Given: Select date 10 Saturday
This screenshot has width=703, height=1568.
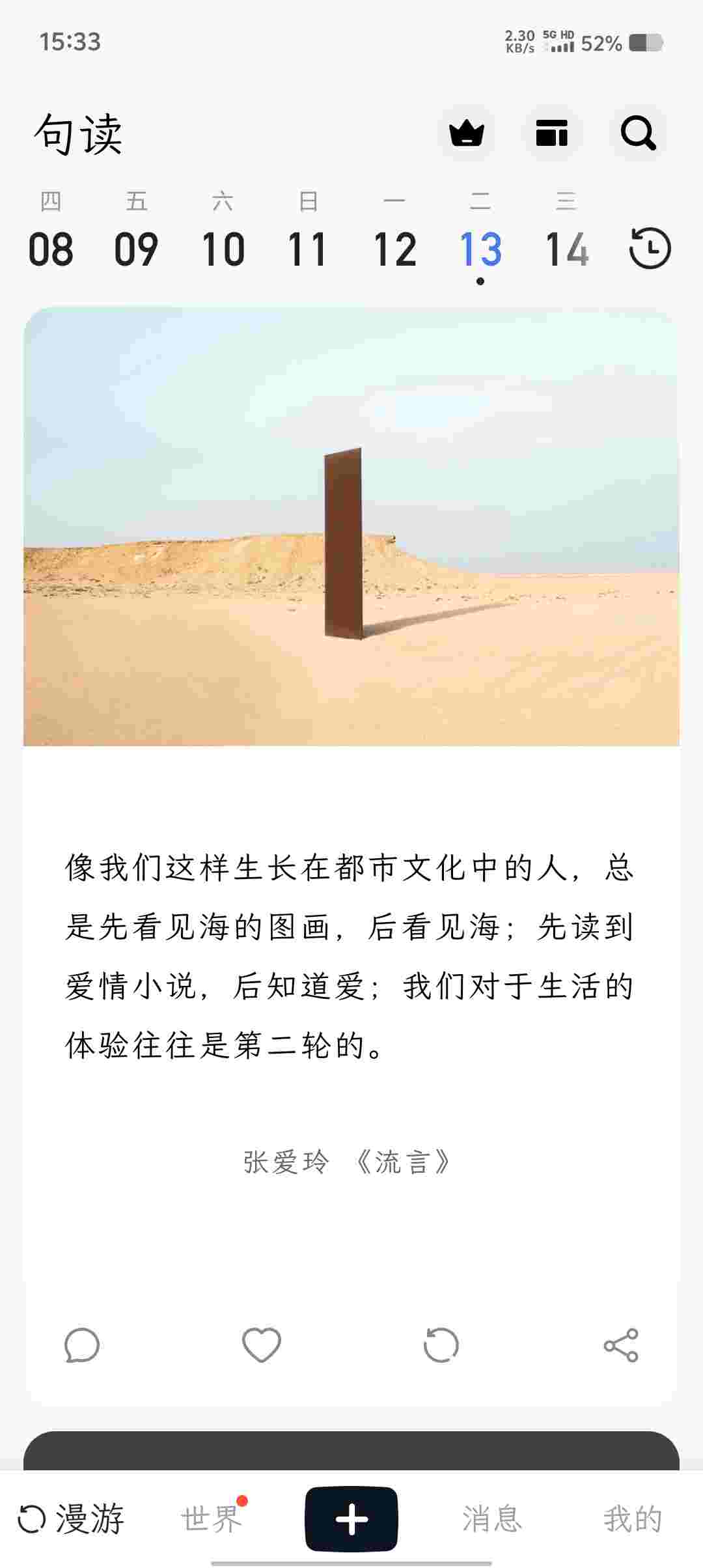Looking at the screenshot, I should (x=223, y=234).
